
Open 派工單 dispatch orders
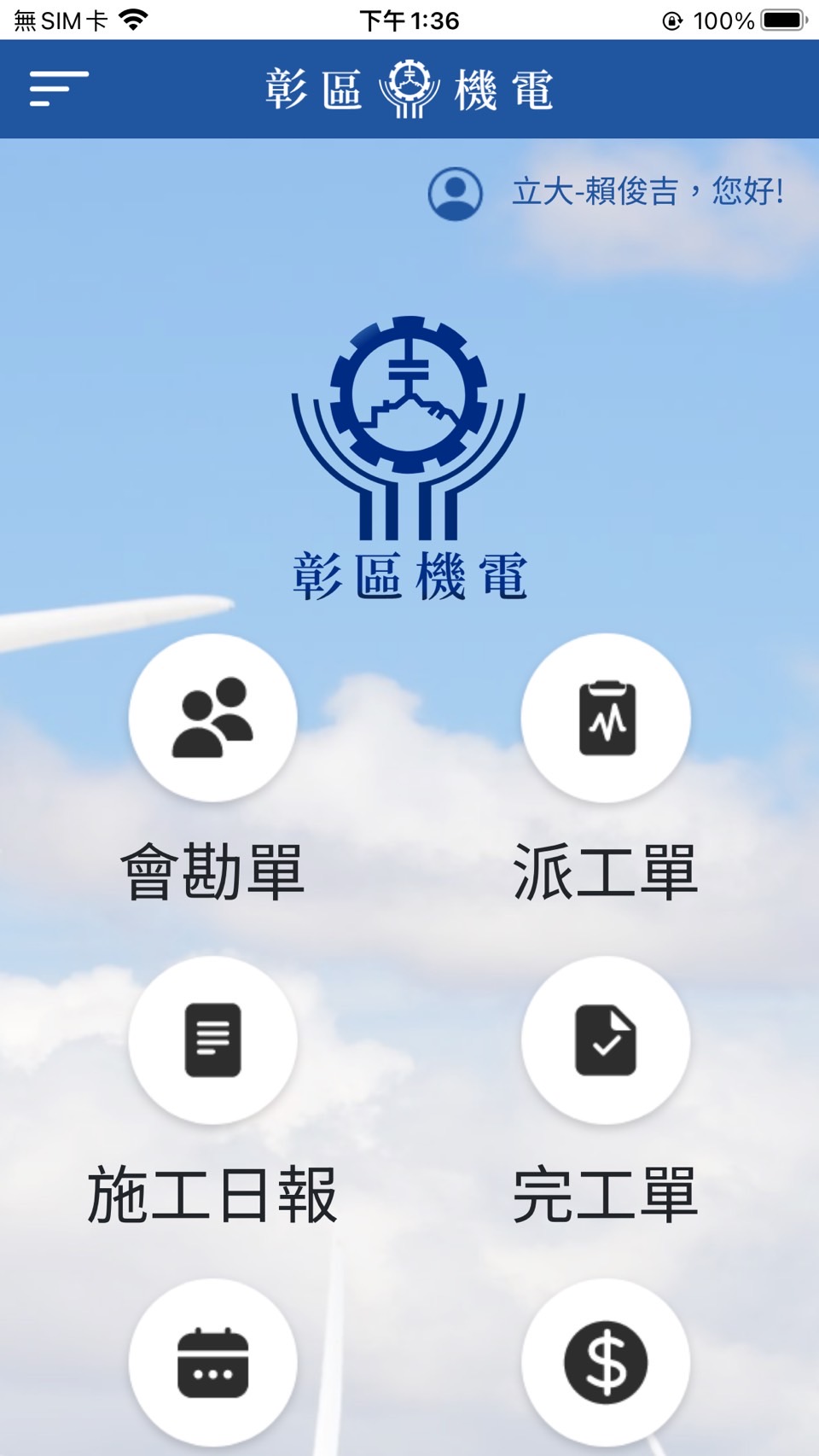tap(606, 718)
